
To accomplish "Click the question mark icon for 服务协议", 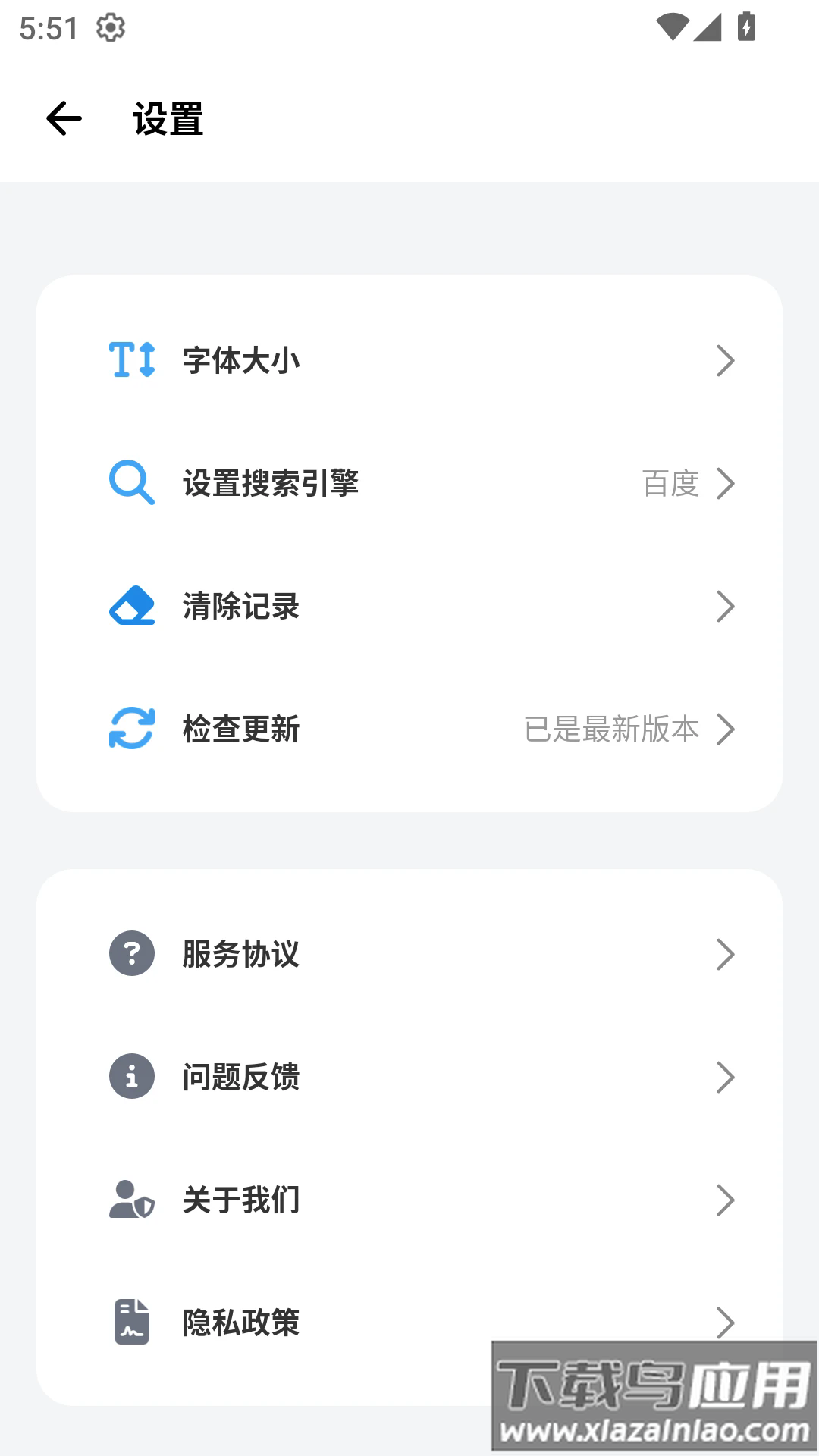I will pyautogui.click(x=130, y=954).
